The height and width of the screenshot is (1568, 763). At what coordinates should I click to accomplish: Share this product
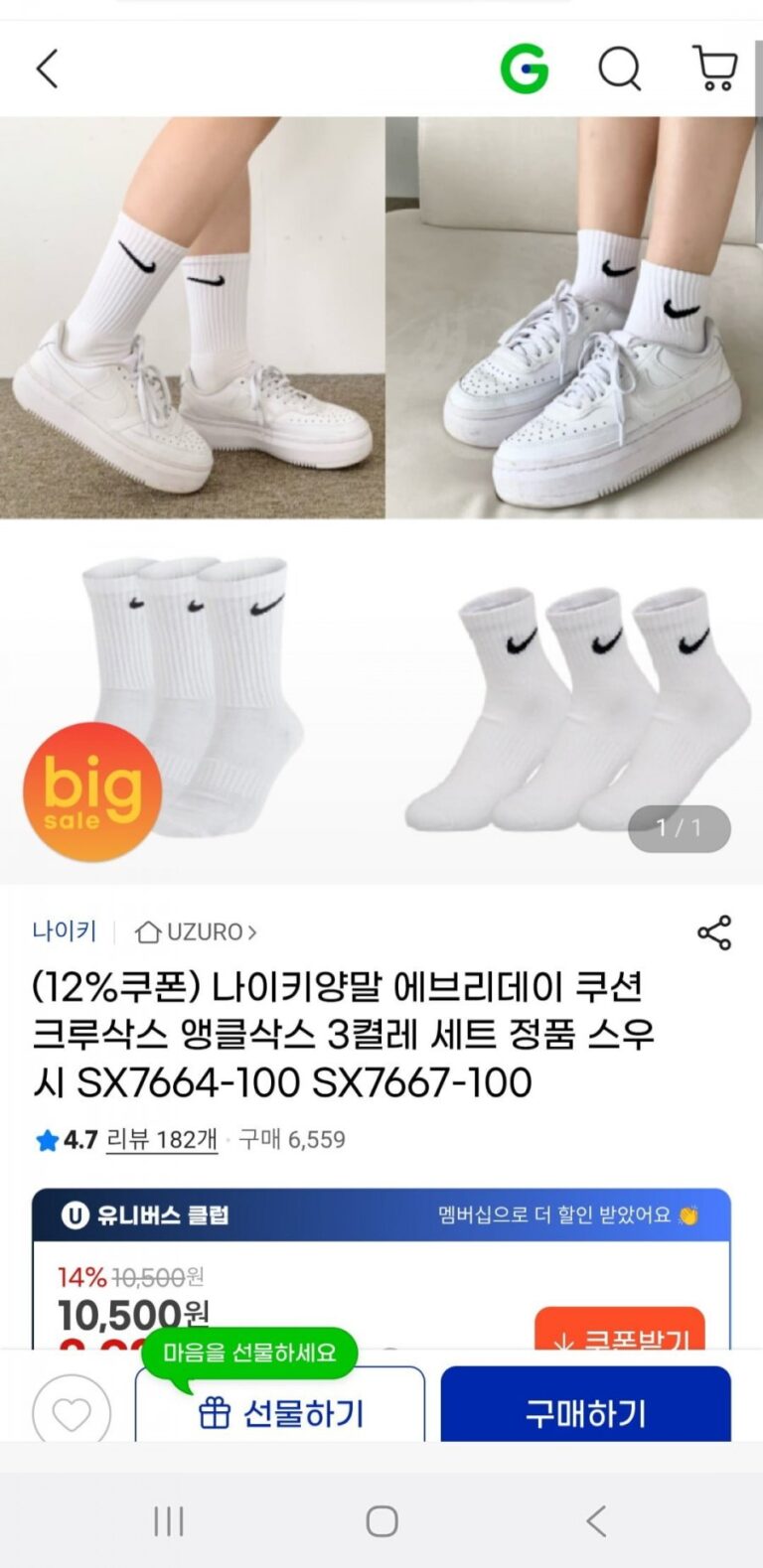point(714,932)
